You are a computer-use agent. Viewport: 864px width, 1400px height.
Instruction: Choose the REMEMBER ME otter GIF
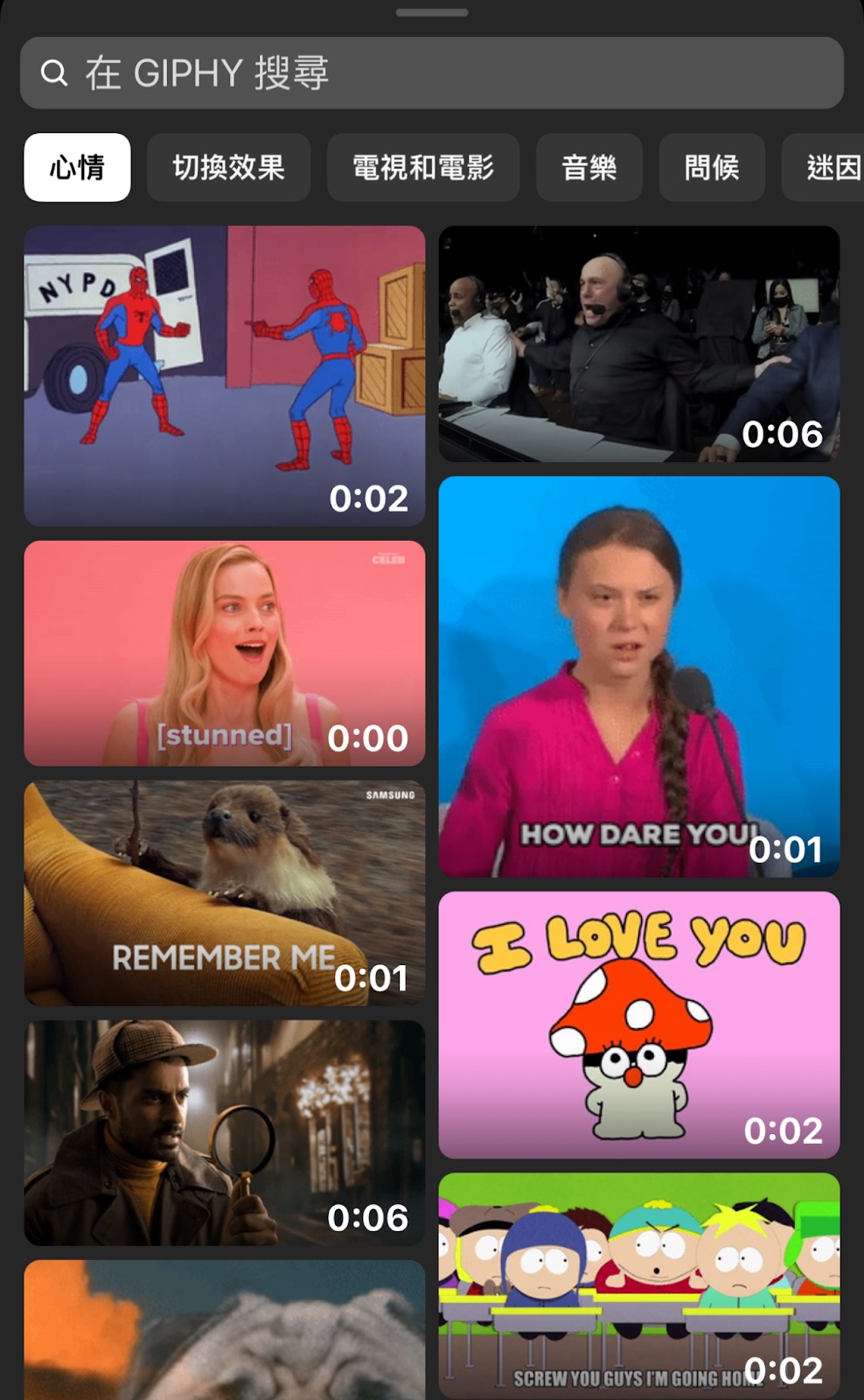click(224, 892)
